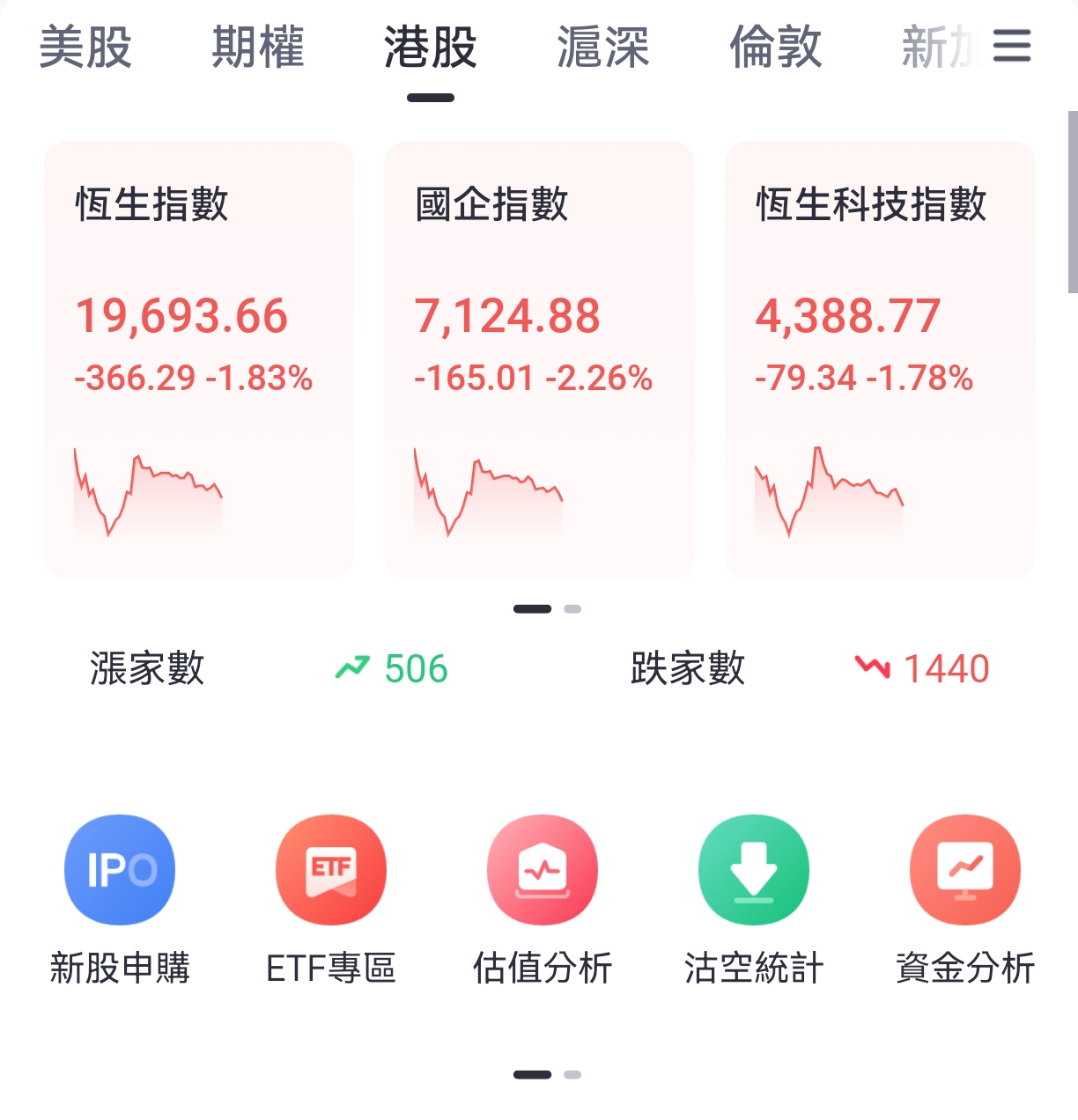Switch to the 滬深 tab
The width and height of the screenshot is (1078, 1120).
(604, 50)
